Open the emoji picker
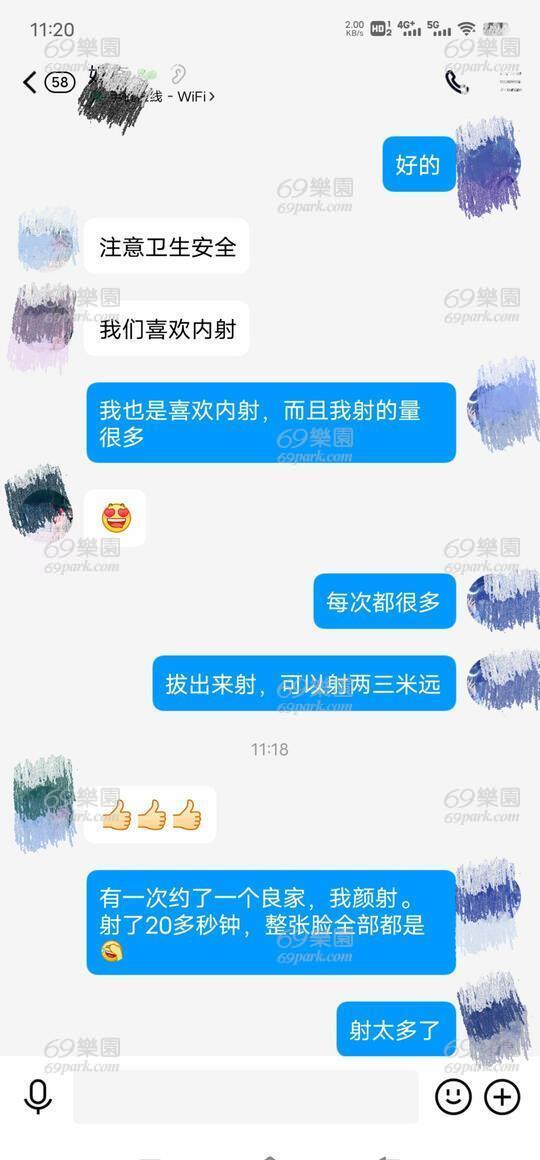 pyautogui.click(x=453, y=1096)
